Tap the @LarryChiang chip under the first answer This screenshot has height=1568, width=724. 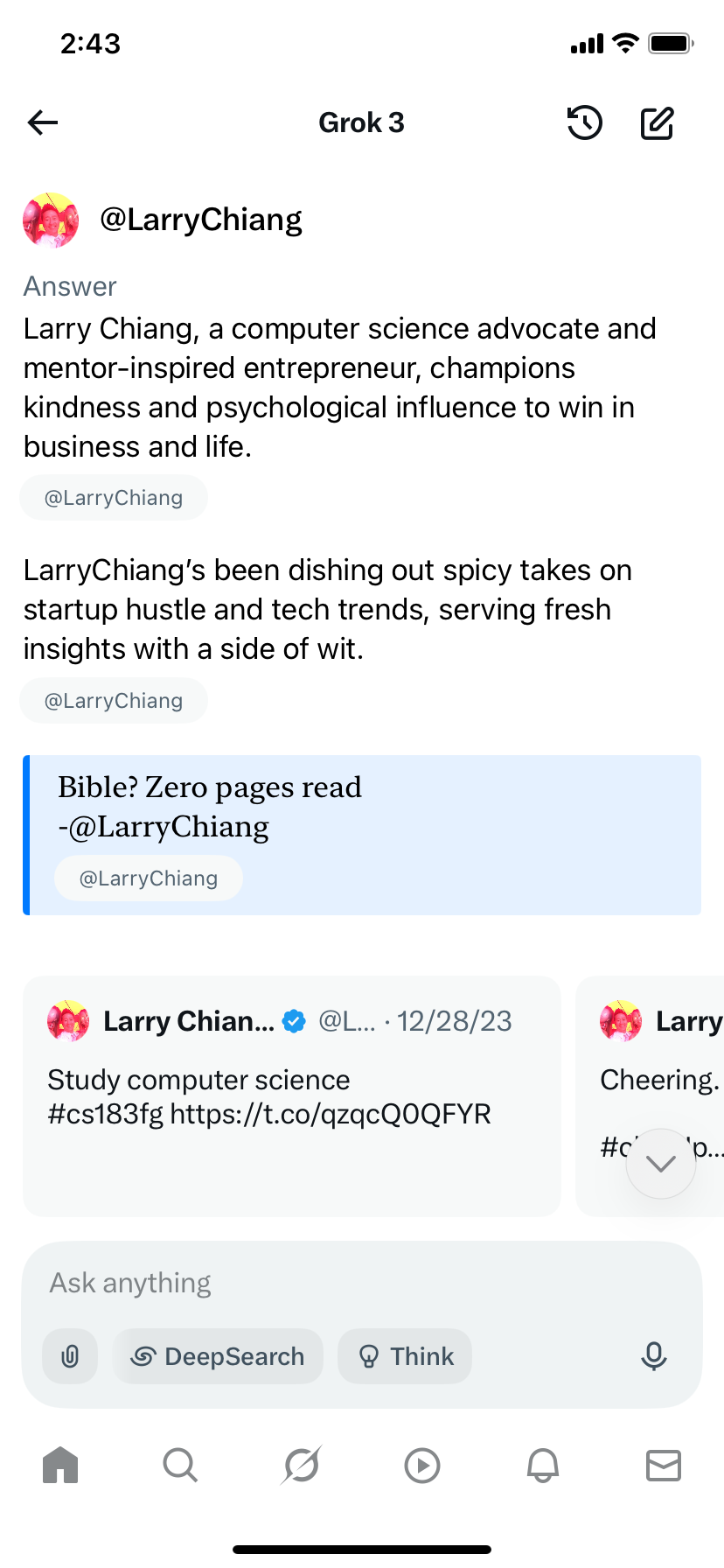pyautogui.click(x=114, y=498)
